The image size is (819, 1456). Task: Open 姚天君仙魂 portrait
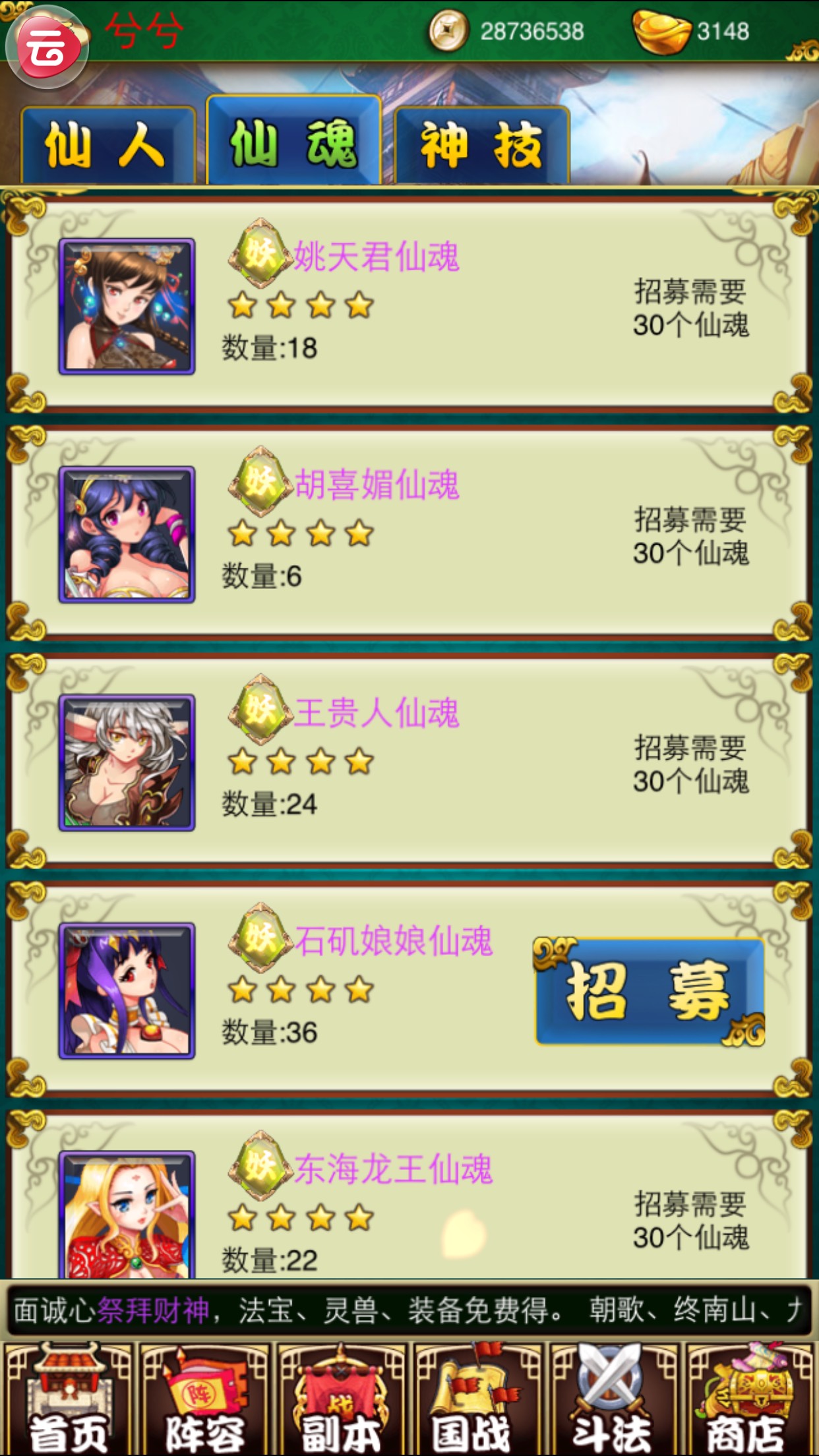[x=127, y=307]
